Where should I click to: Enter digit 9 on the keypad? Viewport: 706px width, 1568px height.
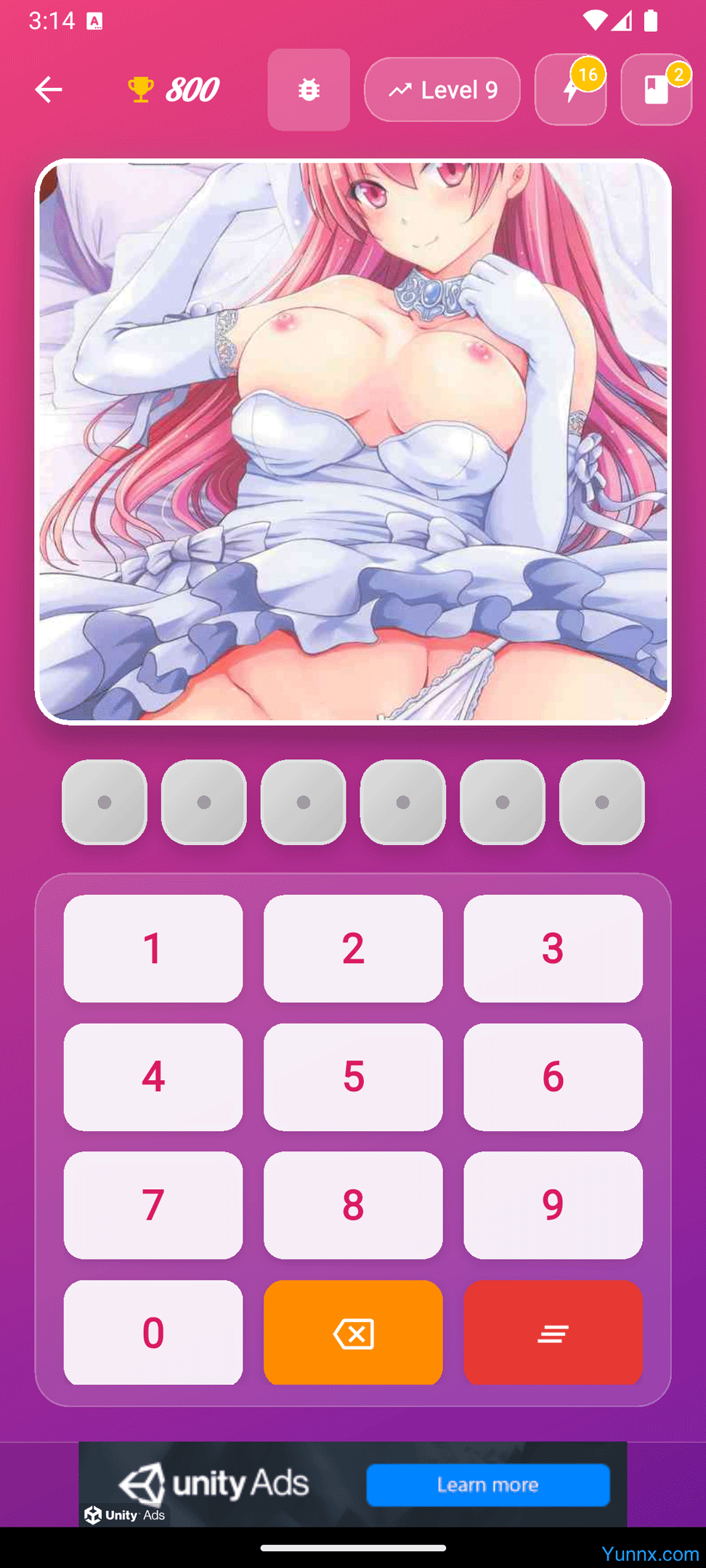click(553, 1205)
